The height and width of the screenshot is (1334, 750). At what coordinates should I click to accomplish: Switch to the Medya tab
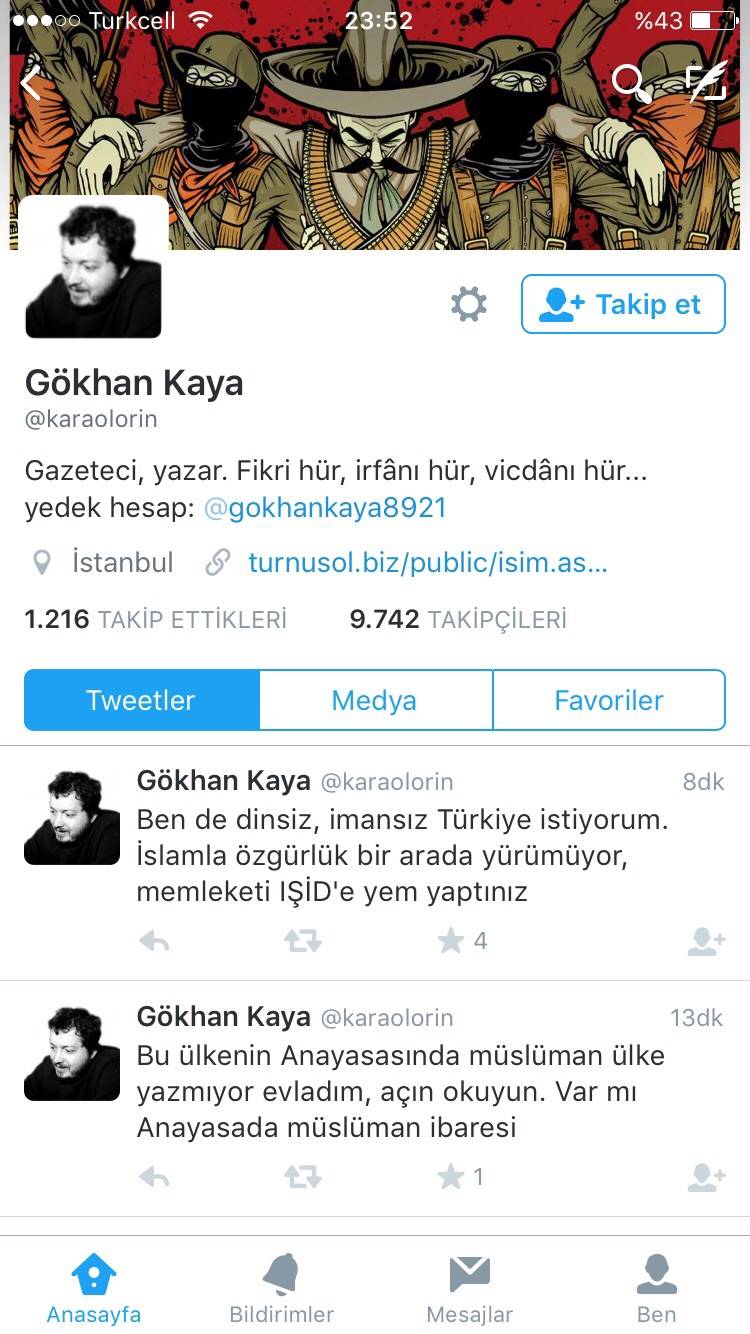374,700
